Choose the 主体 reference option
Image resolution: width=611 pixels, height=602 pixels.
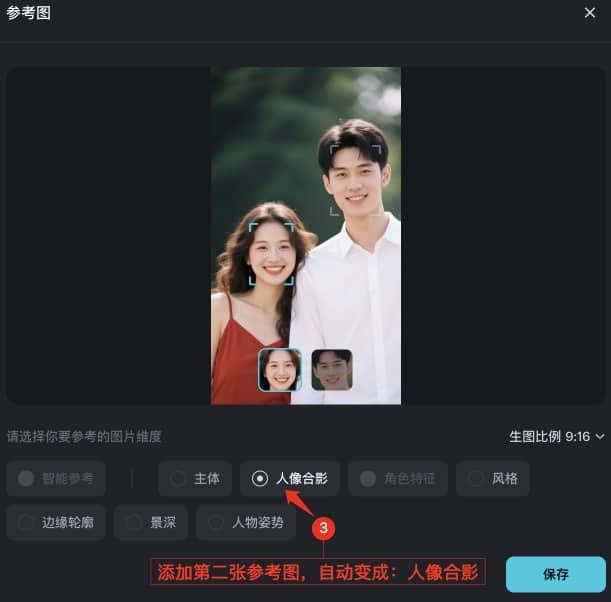click(196, 479)
